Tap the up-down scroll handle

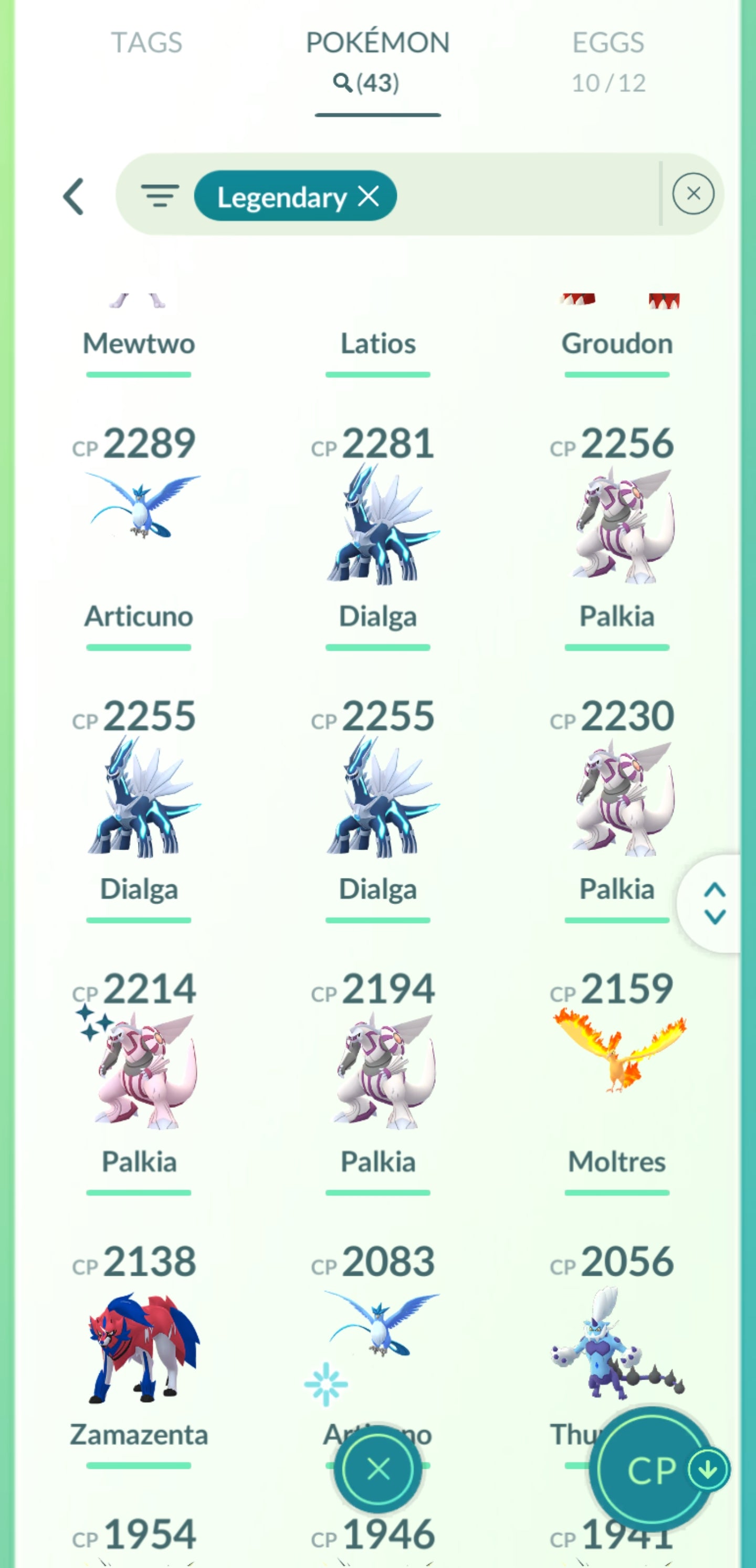coord(714,903)
